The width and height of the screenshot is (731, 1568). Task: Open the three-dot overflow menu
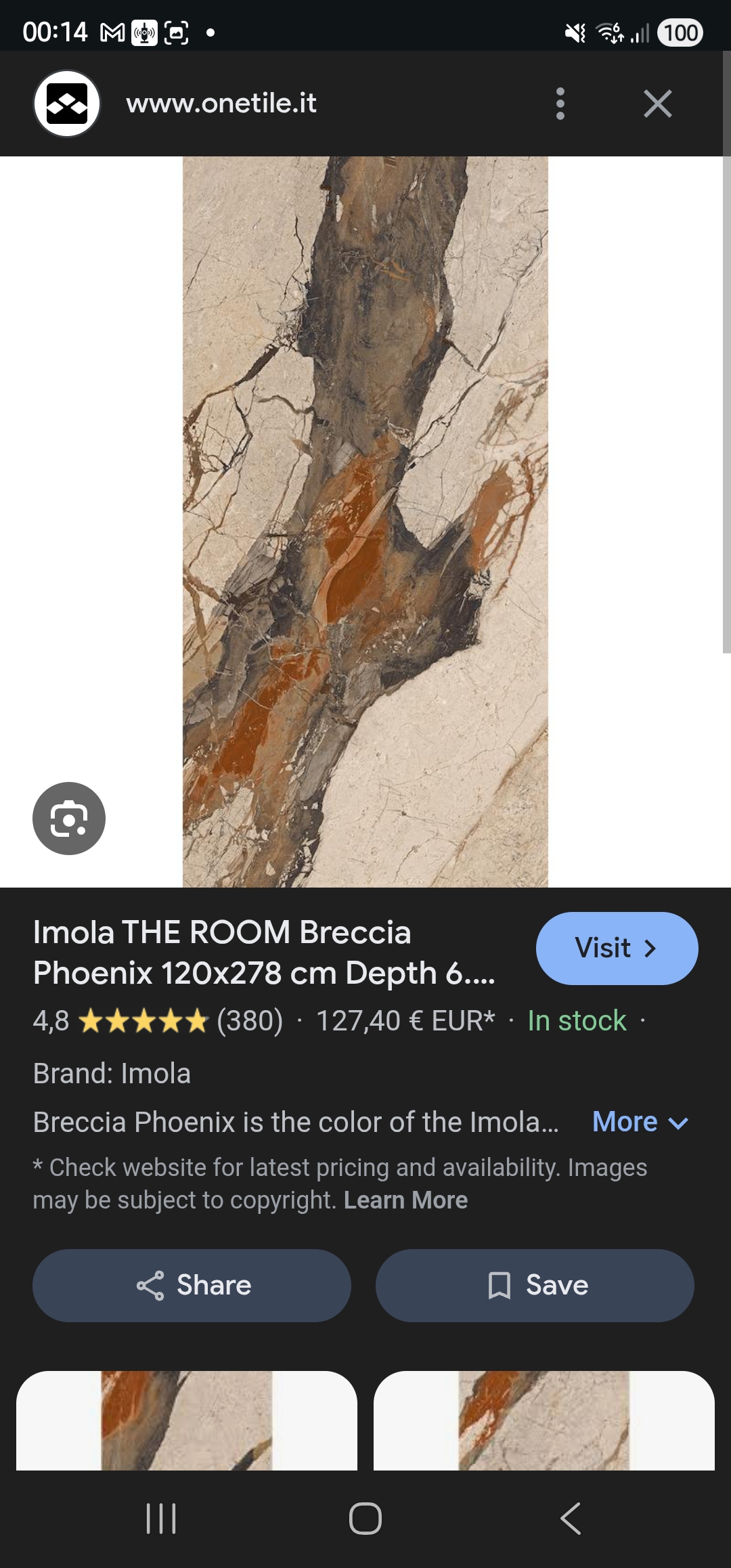click(x=560, y=104)
